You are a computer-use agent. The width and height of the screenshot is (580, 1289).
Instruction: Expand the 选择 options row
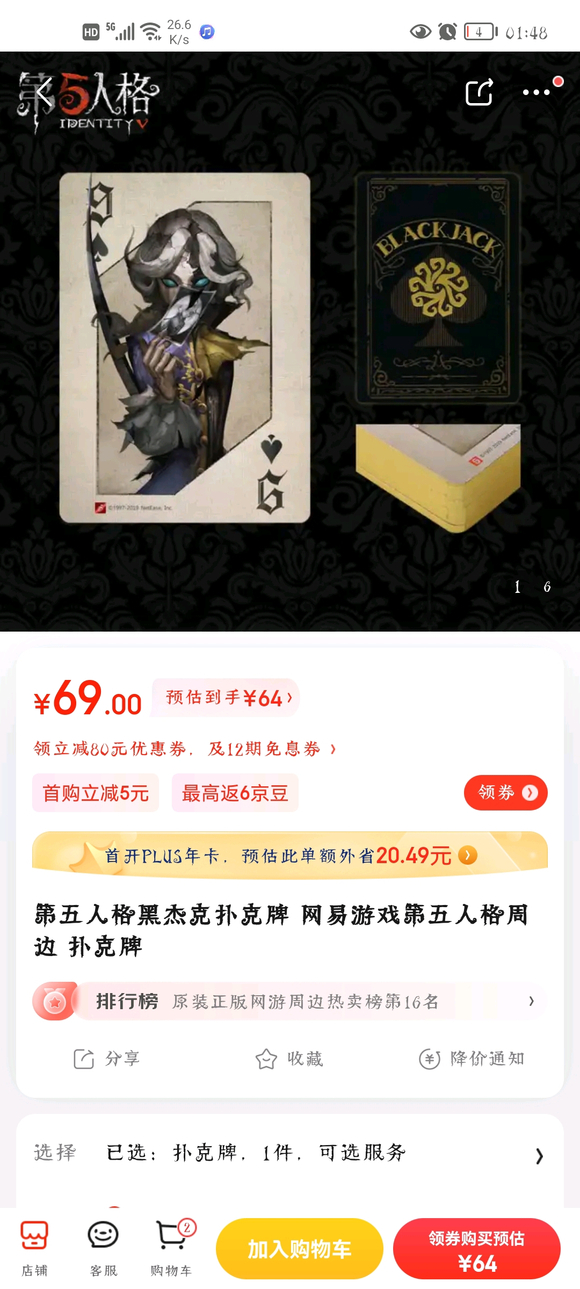(290, 1153)
